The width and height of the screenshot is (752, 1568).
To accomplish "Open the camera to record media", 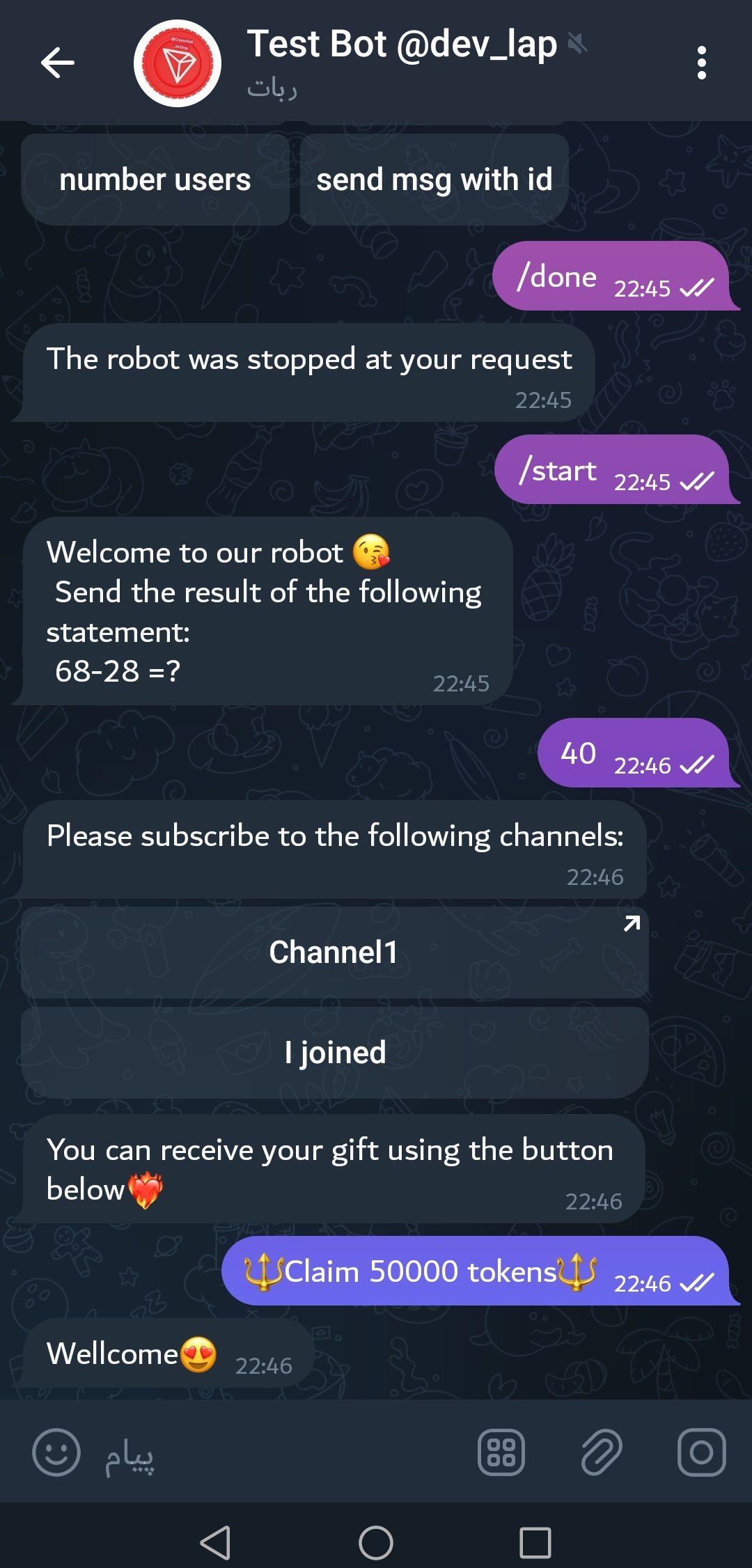I will [x=701, y=1452].
